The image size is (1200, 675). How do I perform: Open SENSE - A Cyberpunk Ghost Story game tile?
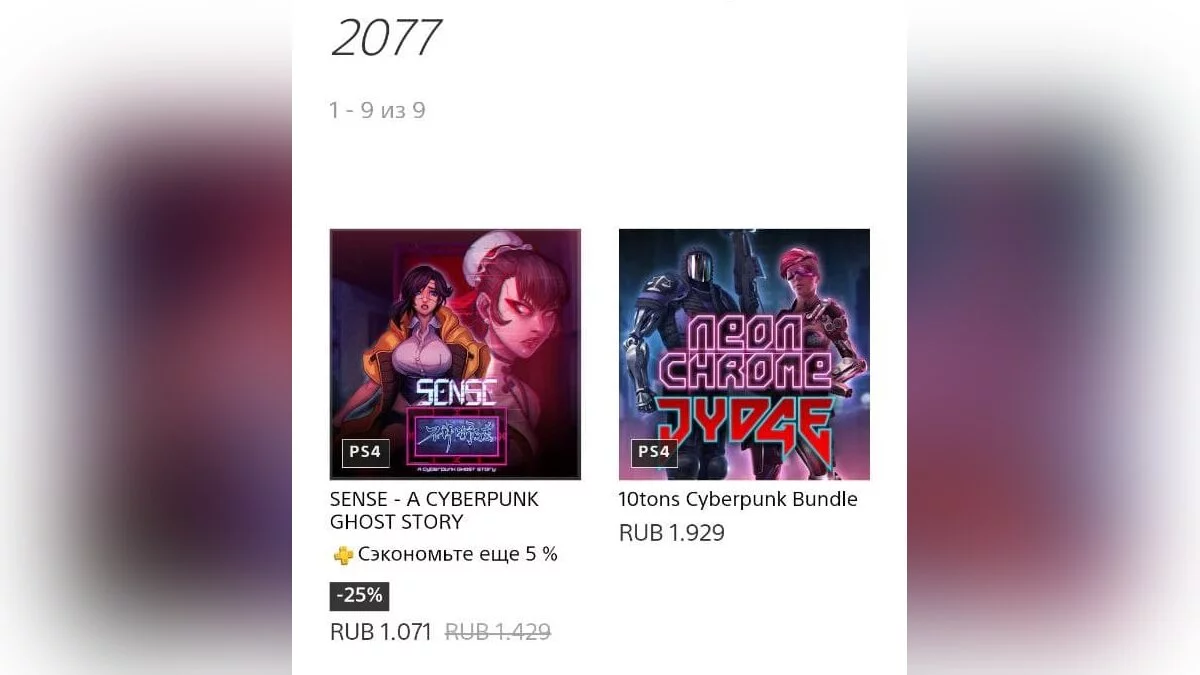point(455,354)
